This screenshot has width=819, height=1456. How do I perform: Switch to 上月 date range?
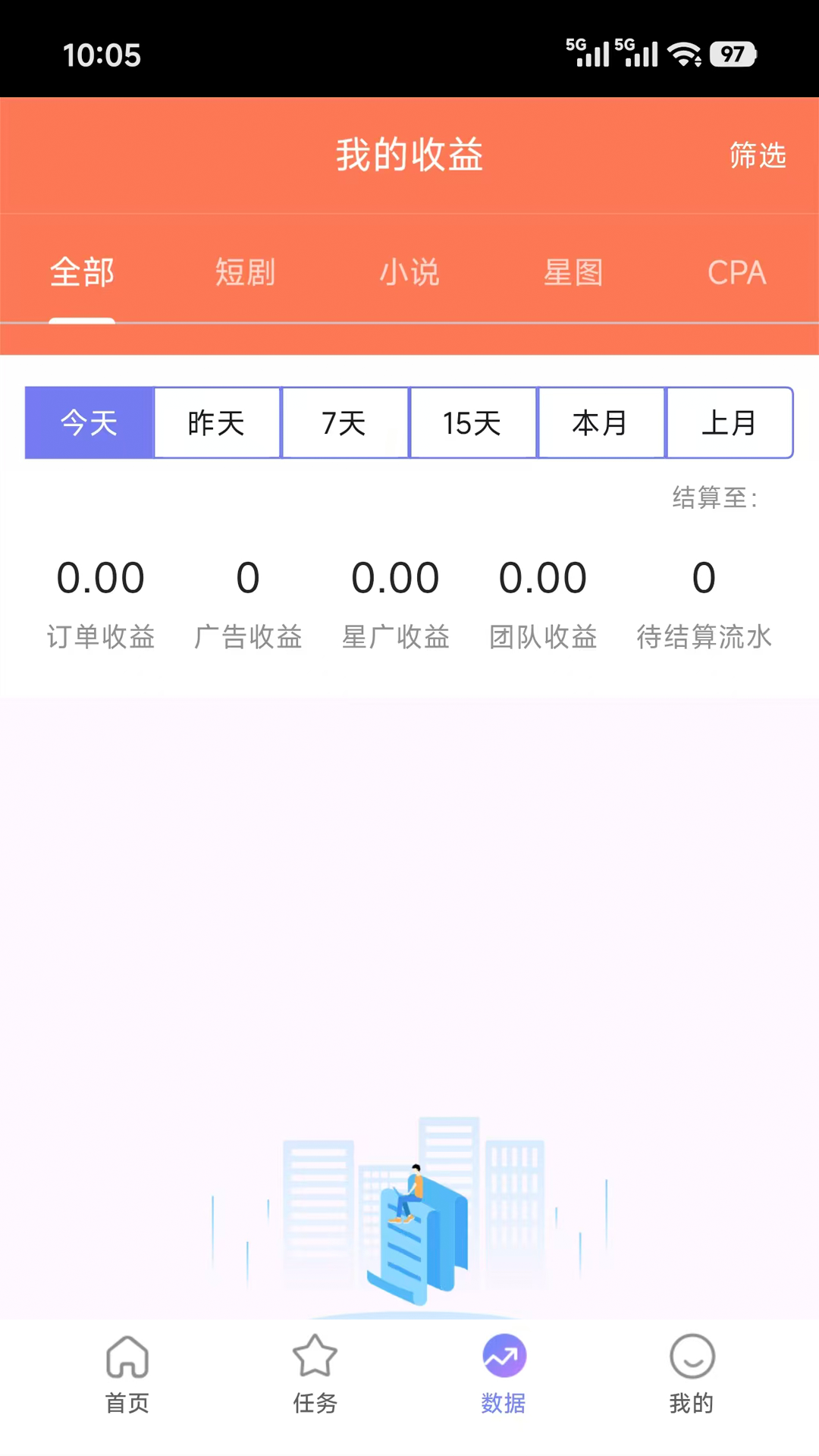click(x=729, y=423)
